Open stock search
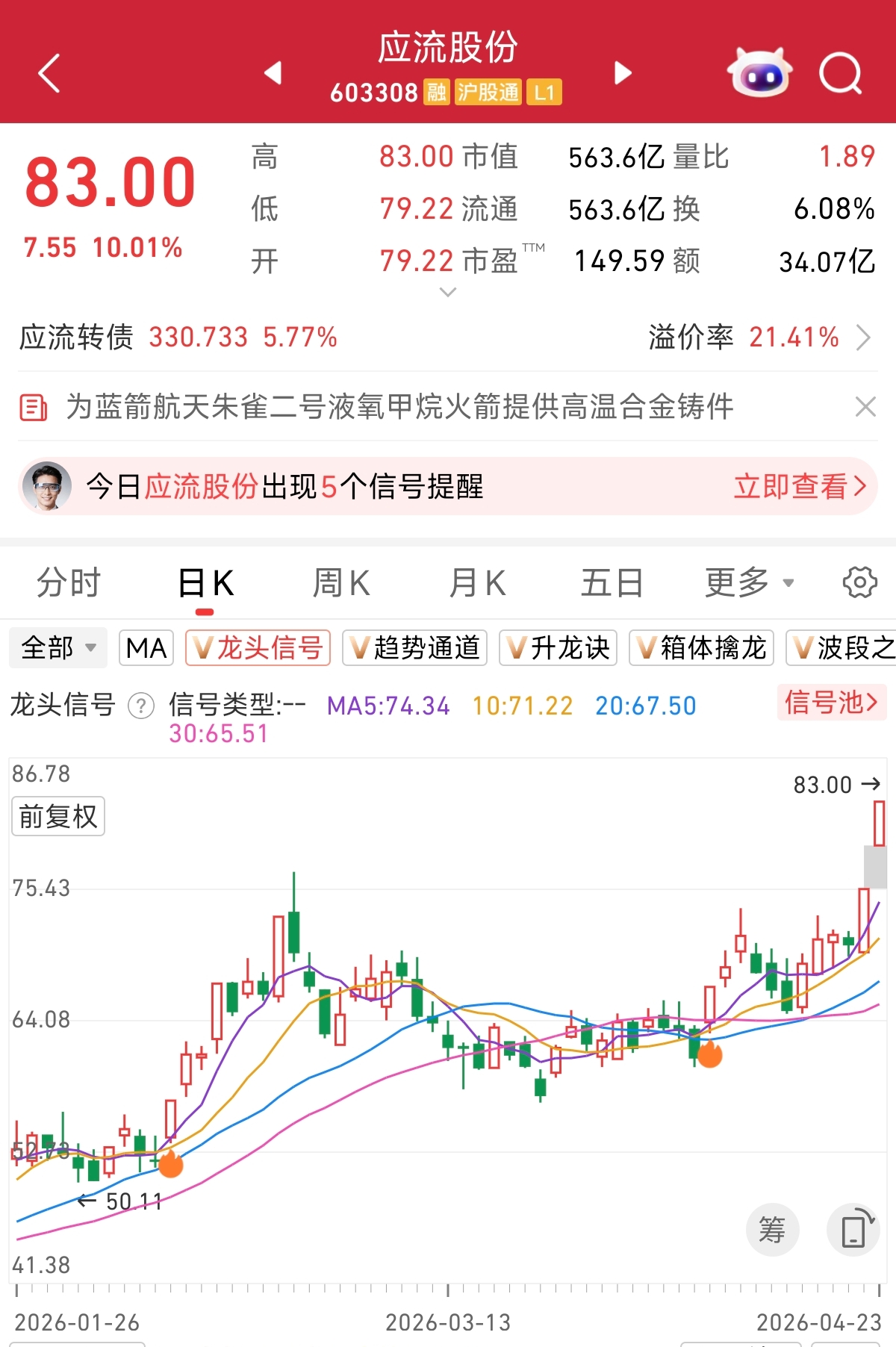This screenshot has height=1347, width=896. click(x=841, y=73)
